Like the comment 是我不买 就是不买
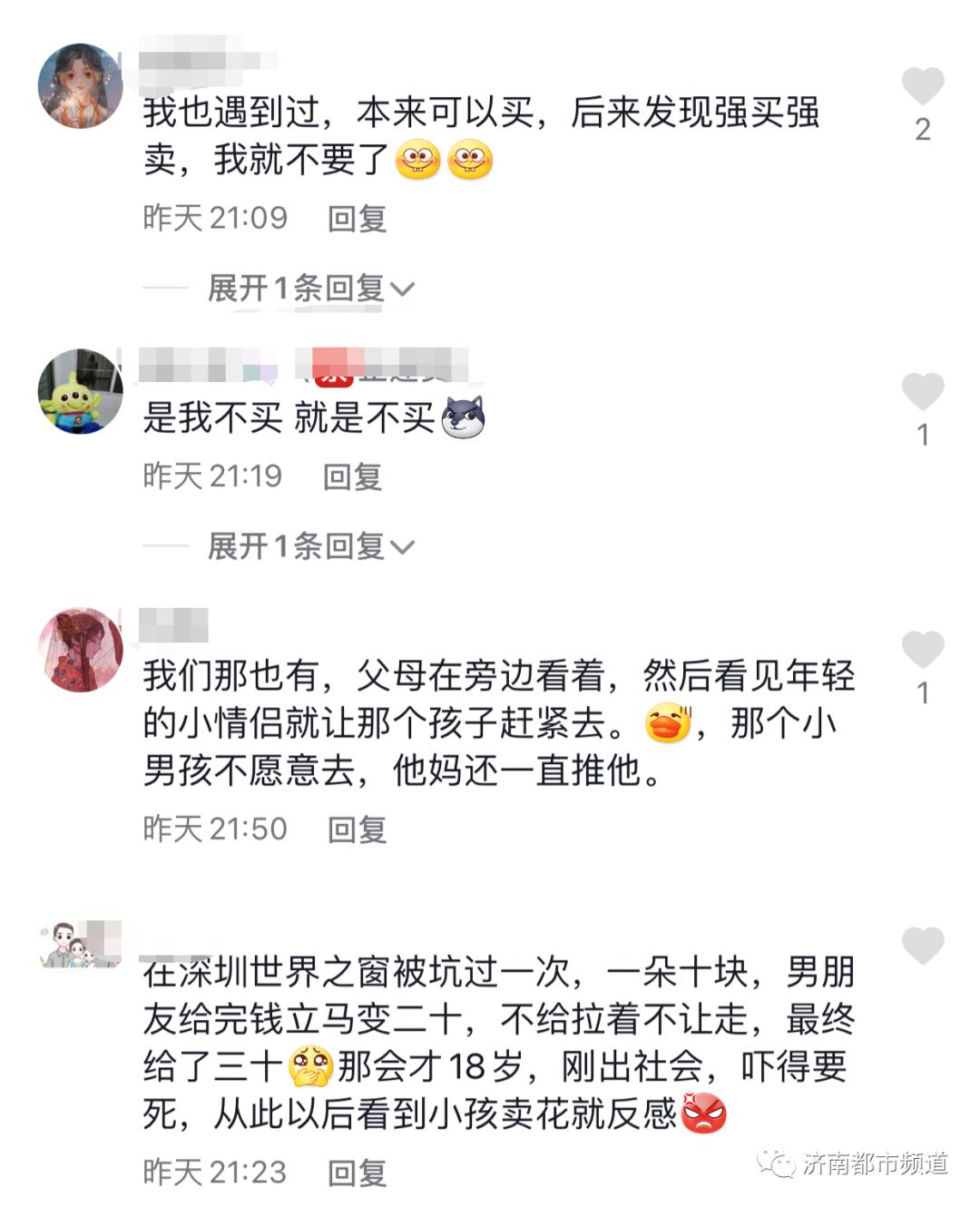 click(922, 391)
